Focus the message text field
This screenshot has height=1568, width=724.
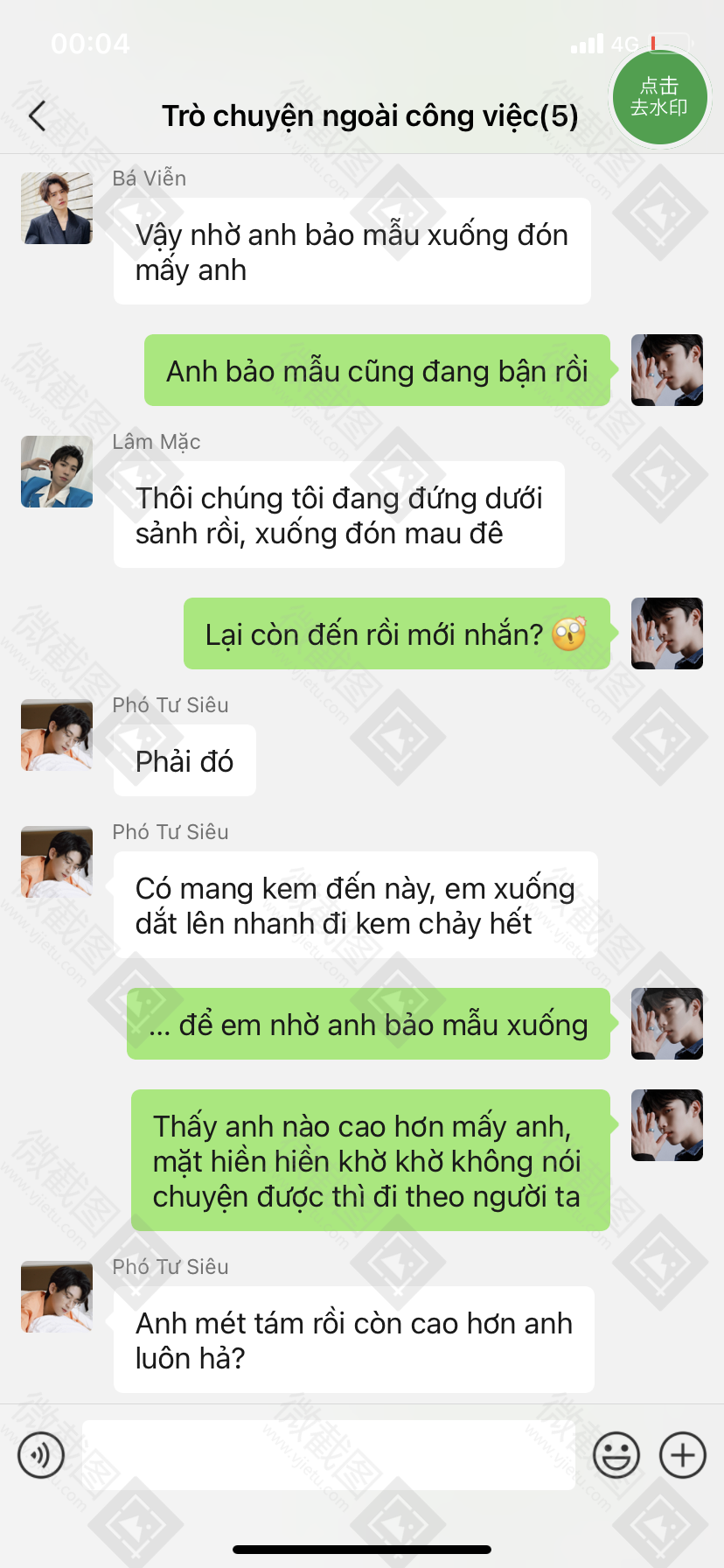(x=329, y=1455)
